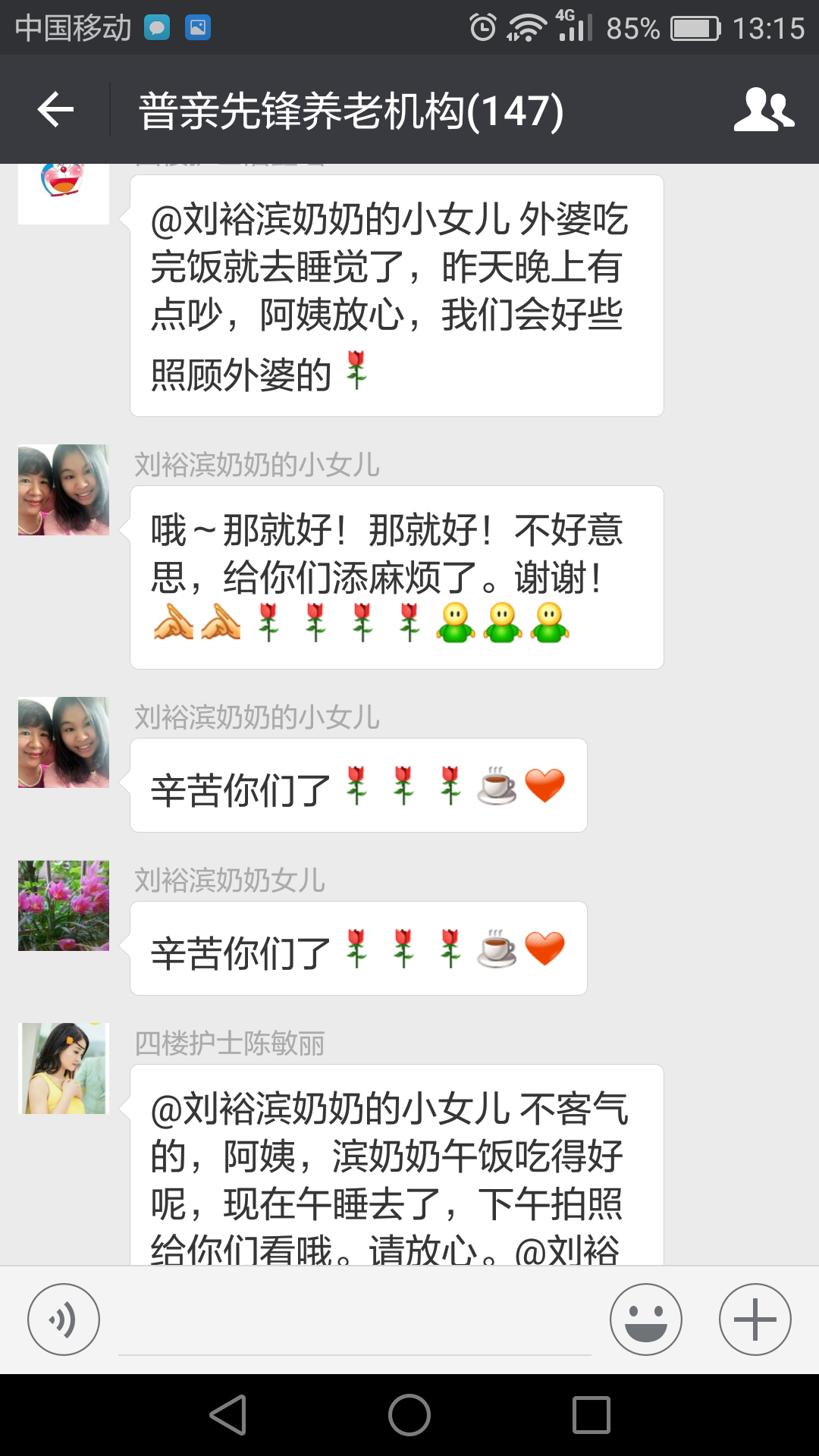Screen dimensions: 819x1456
Task: Open 四楼护士陈敏丽's avatar profile
Action: click(64, 1068)
